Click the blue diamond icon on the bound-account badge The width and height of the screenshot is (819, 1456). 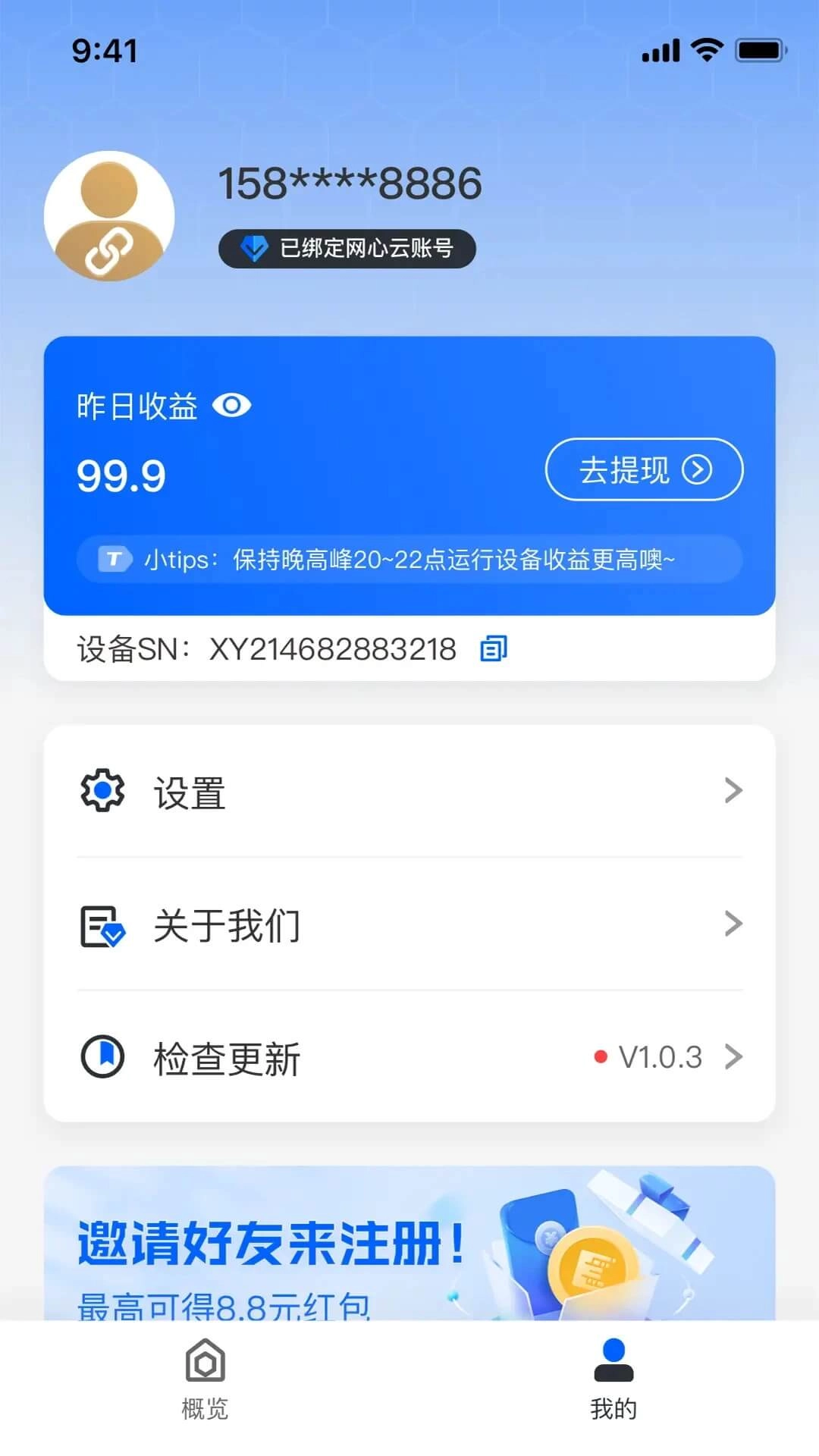click(255, 248)
